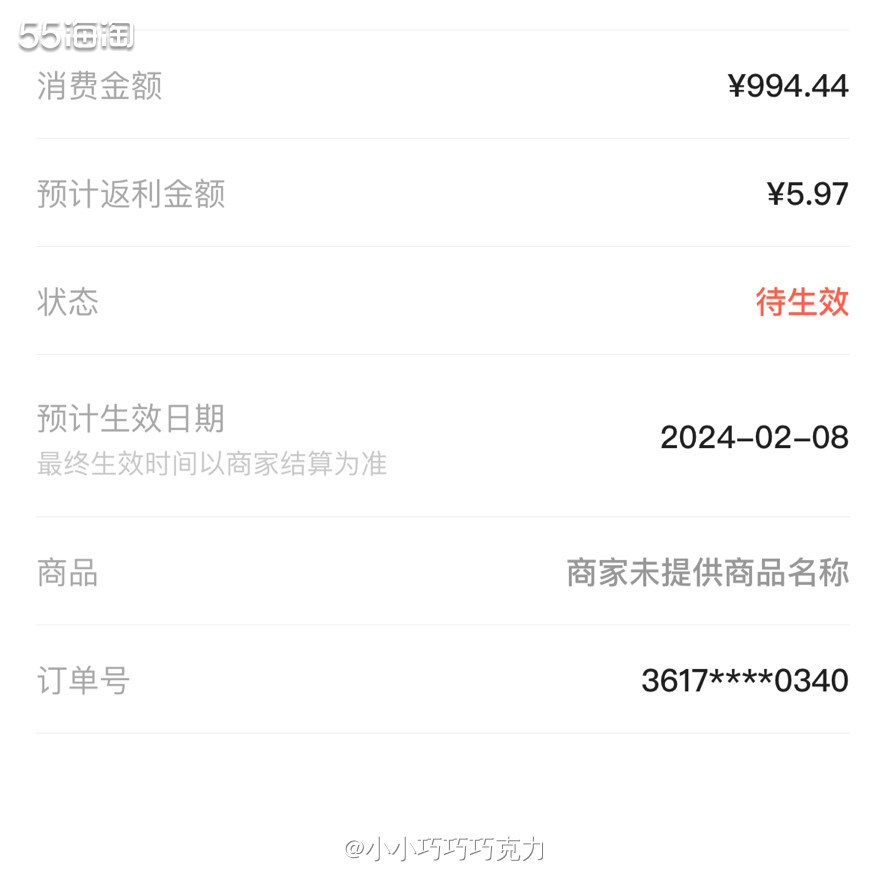Click the product info section
This screenshot has width=886, height=887.
coord(443,573)
